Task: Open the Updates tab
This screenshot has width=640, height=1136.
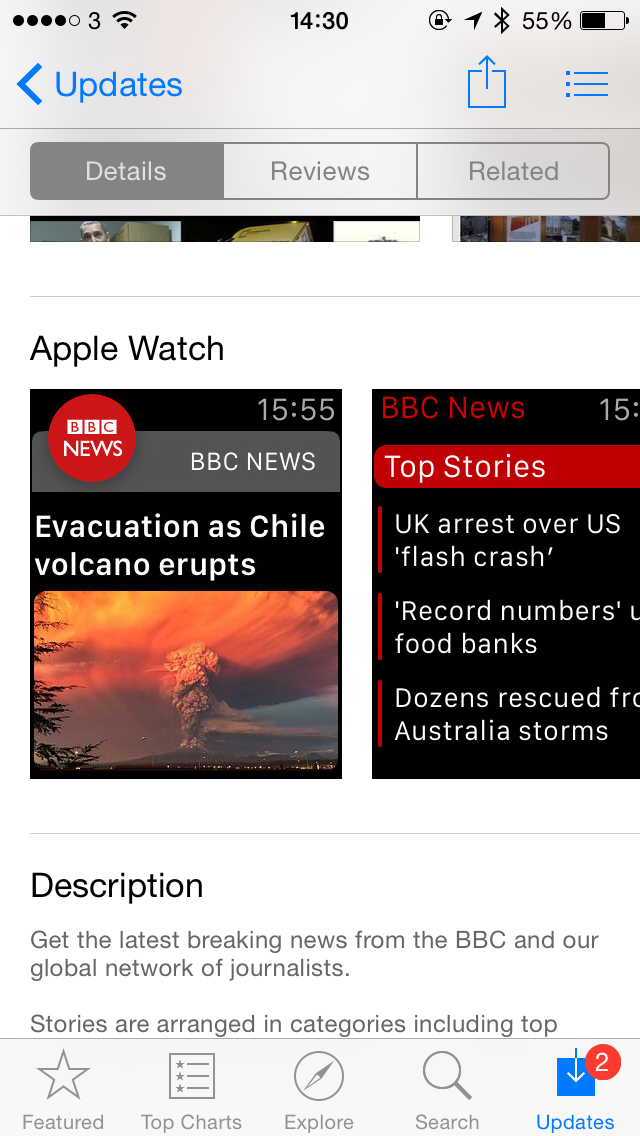Action: point(575,1090)
